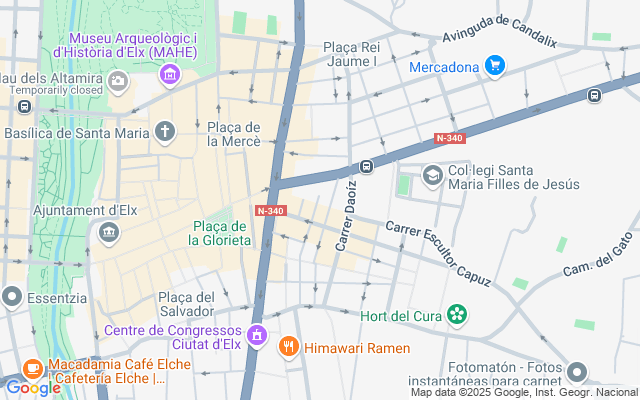This screenshot has height=400, width=640.
Task: Open the Macadamia Café Elche pin
Action: (31, 368)
